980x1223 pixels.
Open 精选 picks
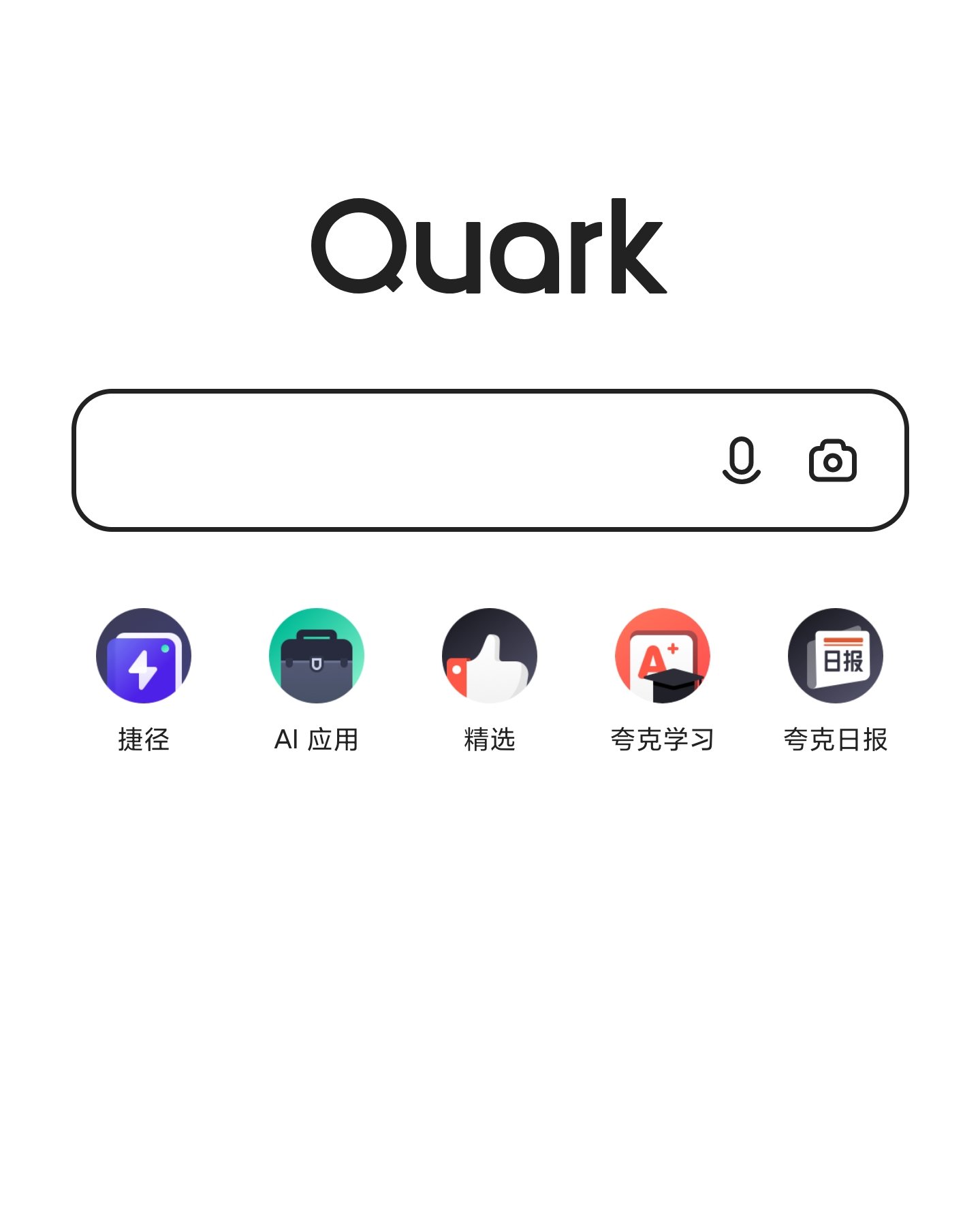(490, 656)
